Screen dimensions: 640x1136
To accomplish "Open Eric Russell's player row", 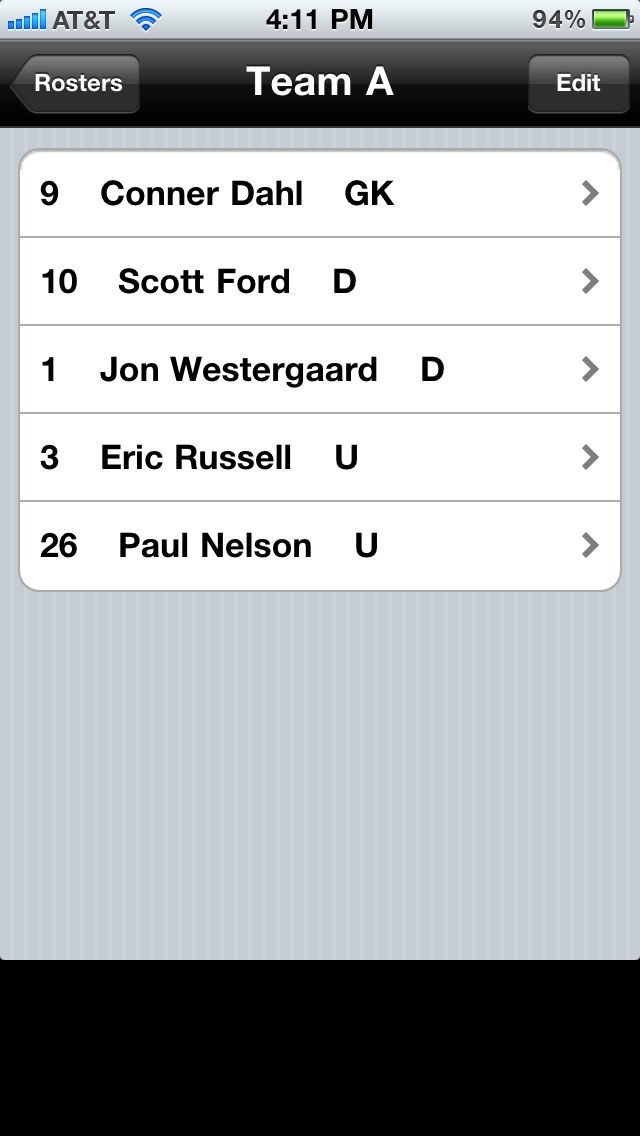I will pos(320,458).
